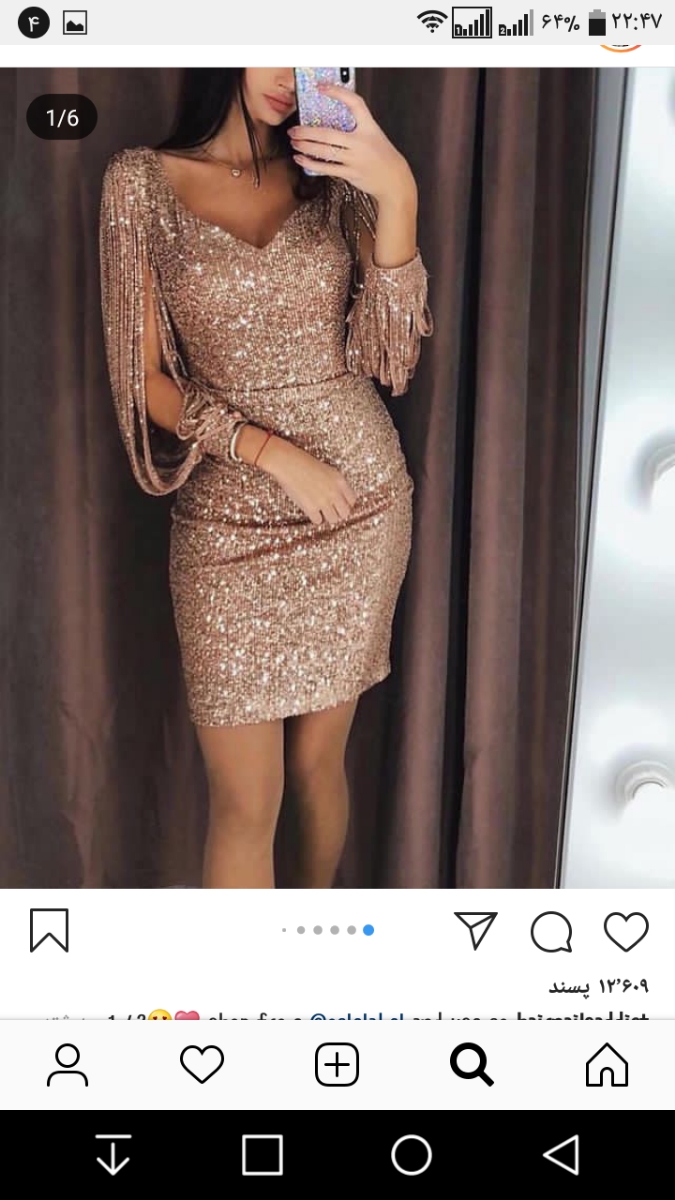Viewport: 675px width, 1200px height.
Task: Create a new post with plus
Action: point(337,1065)
